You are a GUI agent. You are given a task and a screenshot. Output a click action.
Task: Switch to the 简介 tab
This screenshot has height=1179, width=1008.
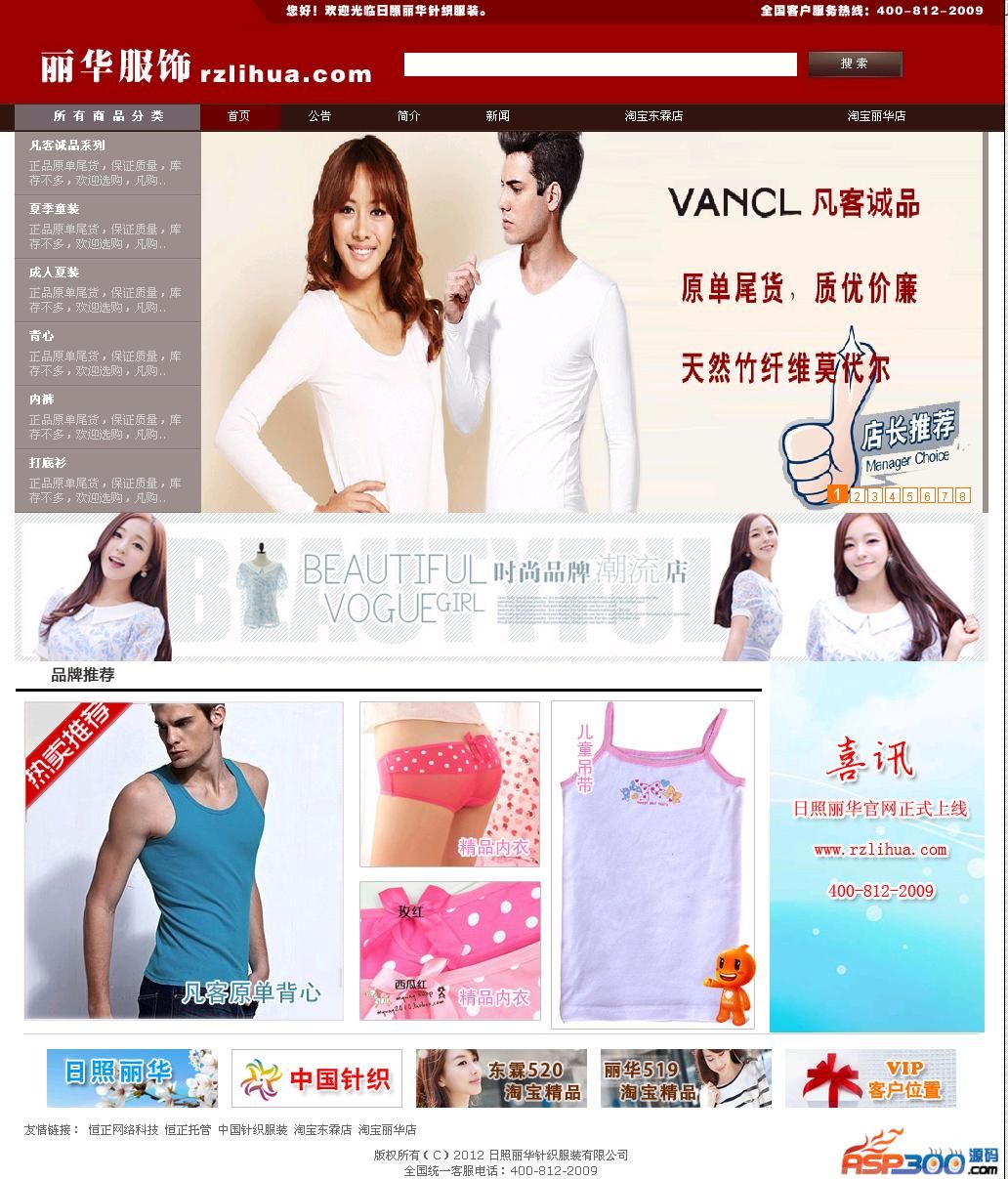coord(408,116)
